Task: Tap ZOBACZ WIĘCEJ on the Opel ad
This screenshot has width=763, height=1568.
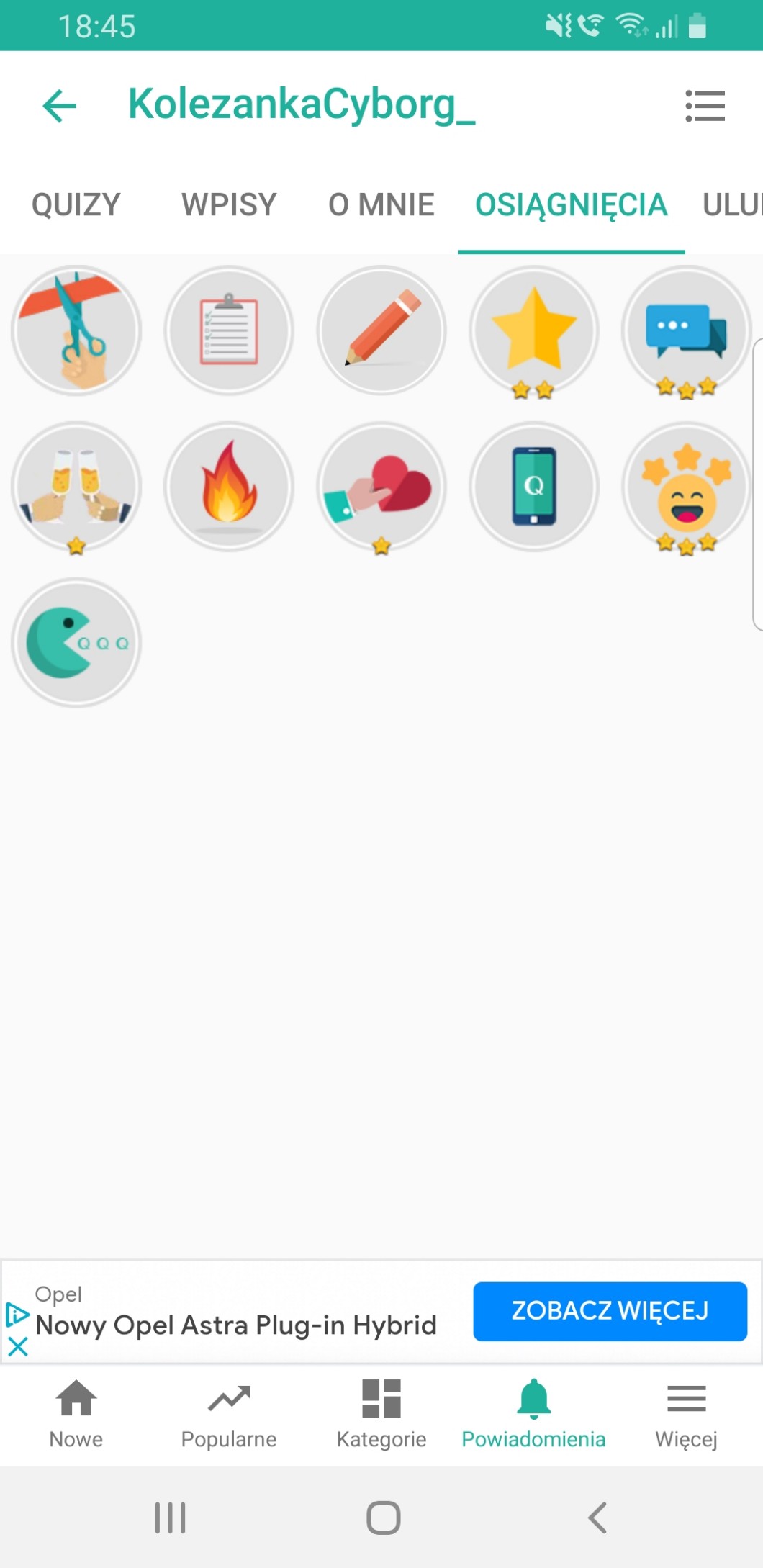Action: pos(610,1311)
